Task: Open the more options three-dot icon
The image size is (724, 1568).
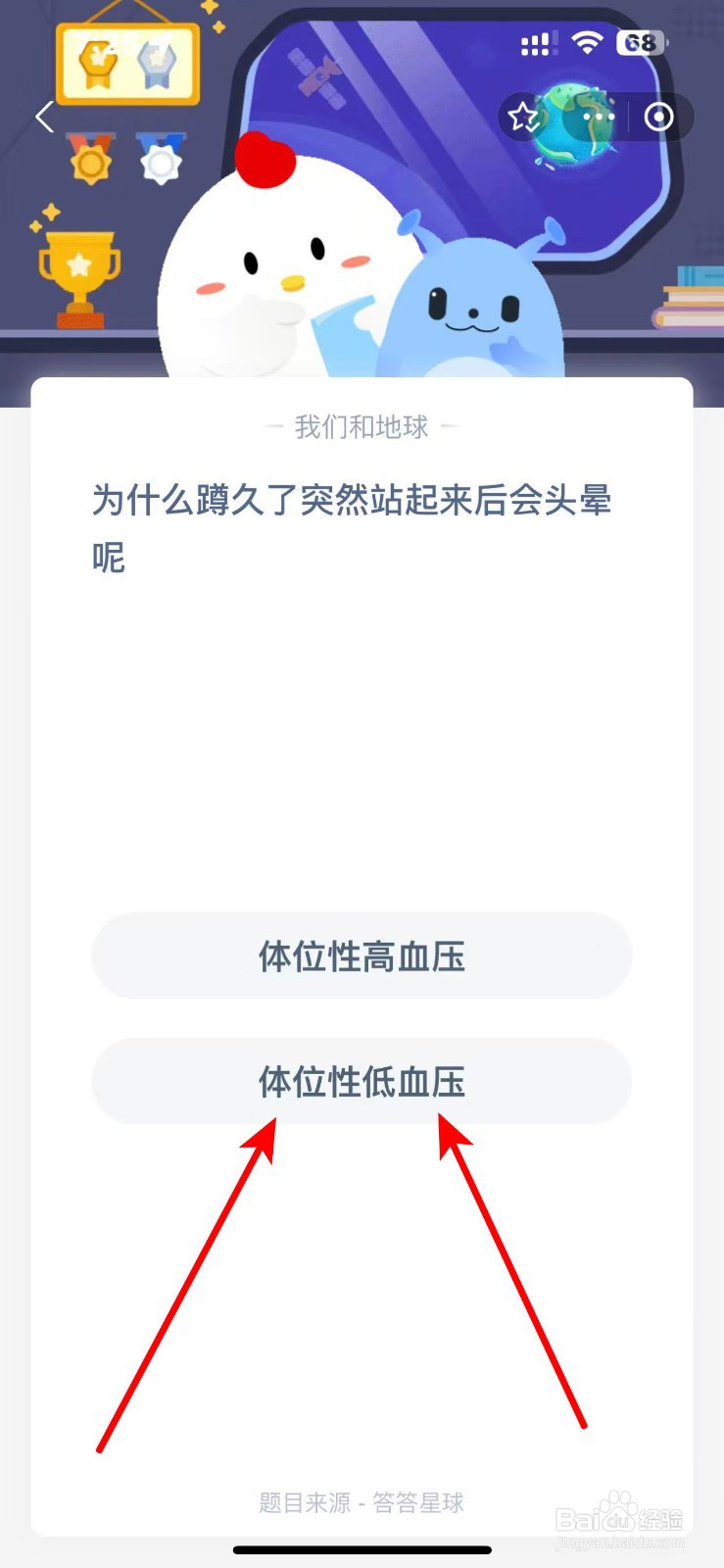Action: 598,117
